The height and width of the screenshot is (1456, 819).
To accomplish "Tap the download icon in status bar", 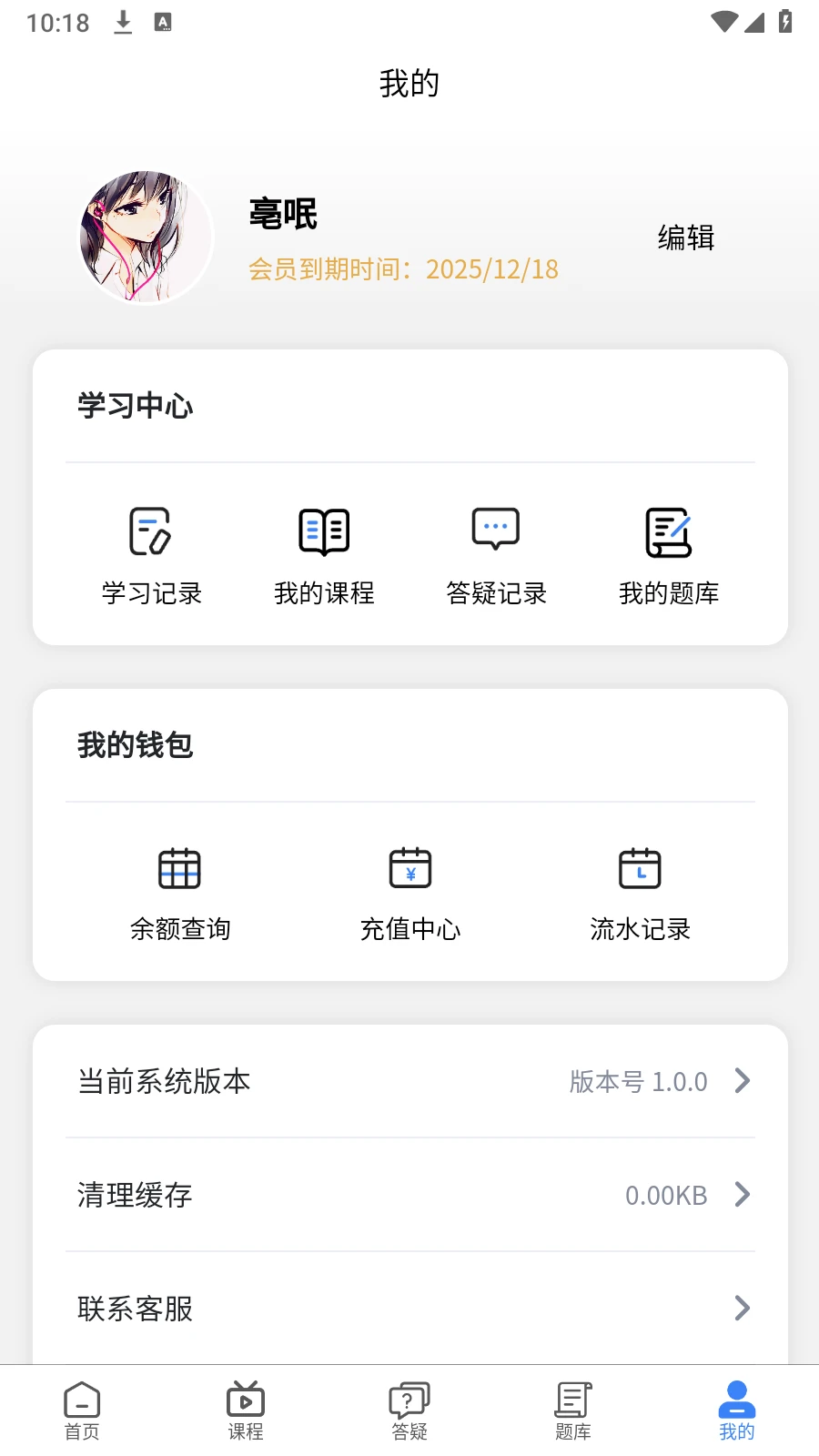I will (x=123, y=22).
